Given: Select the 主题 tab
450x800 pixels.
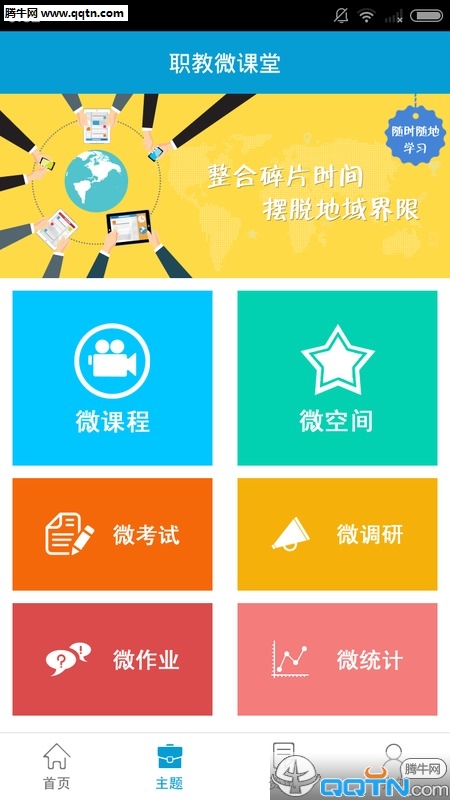Looking at the screenshot, I should 169,766.
